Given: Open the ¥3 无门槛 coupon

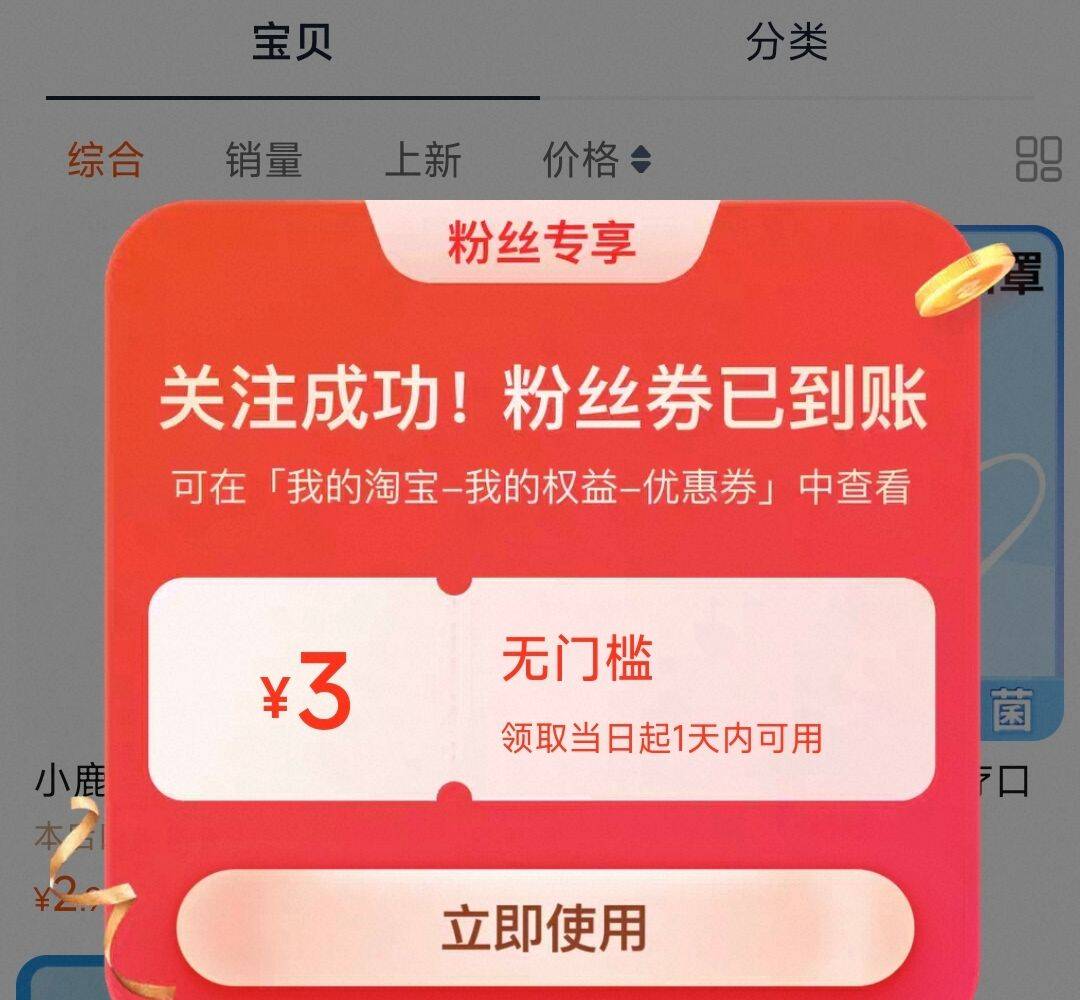Looking at the screenshot, I should click(x=541, y=690).
